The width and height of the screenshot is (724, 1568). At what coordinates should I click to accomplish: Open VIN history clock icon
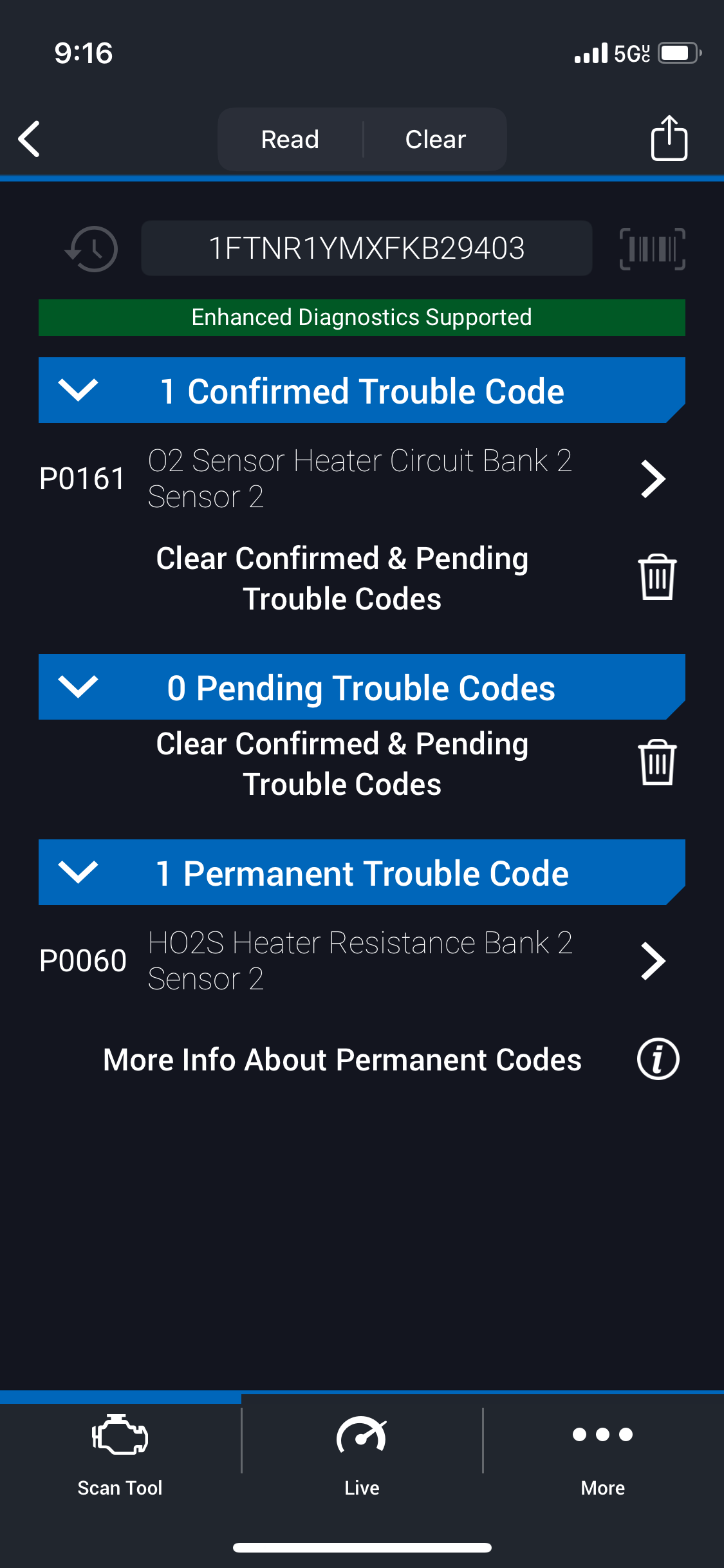(x=92, y=248)
